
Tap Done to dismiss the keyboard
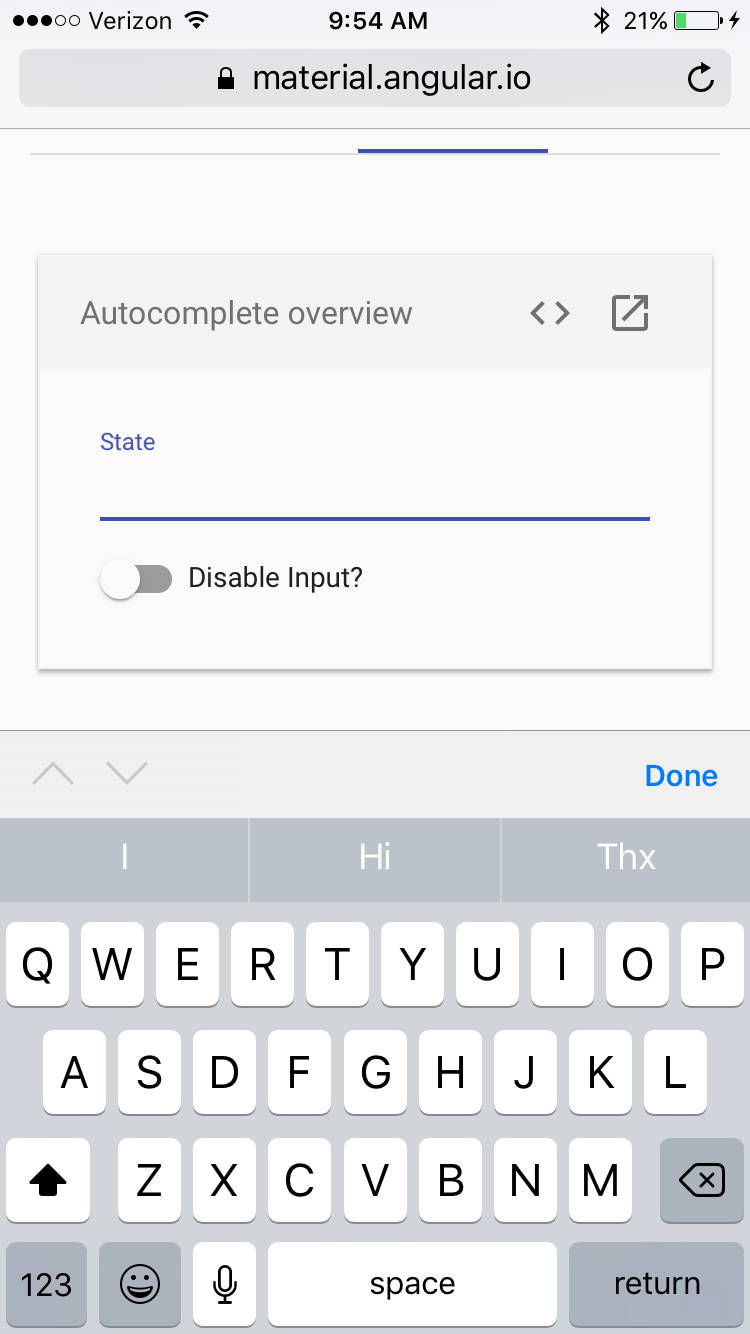pyautogui.click(x=681, y=775)
